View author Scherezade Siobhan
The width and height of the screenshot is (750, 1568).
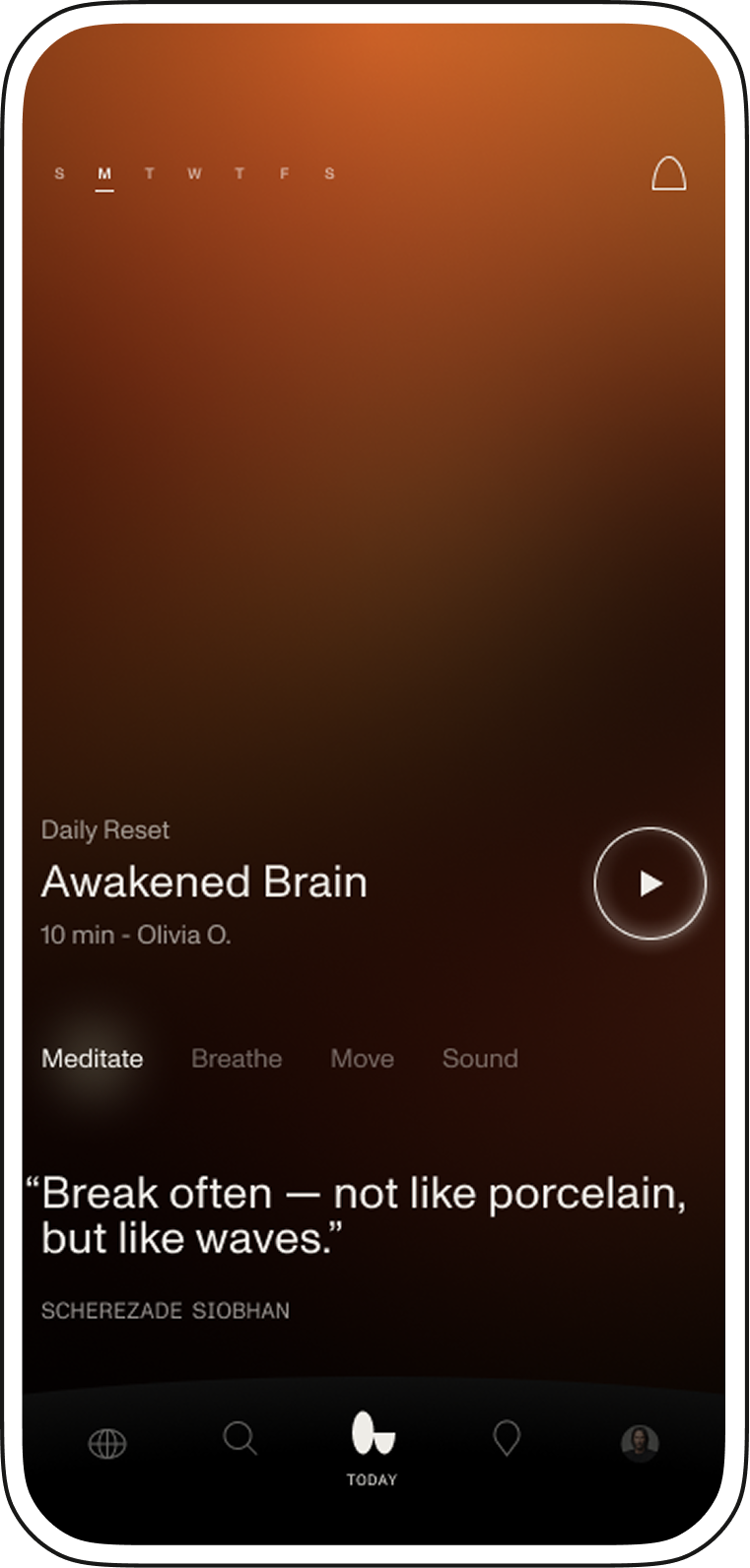[166, 1311]
